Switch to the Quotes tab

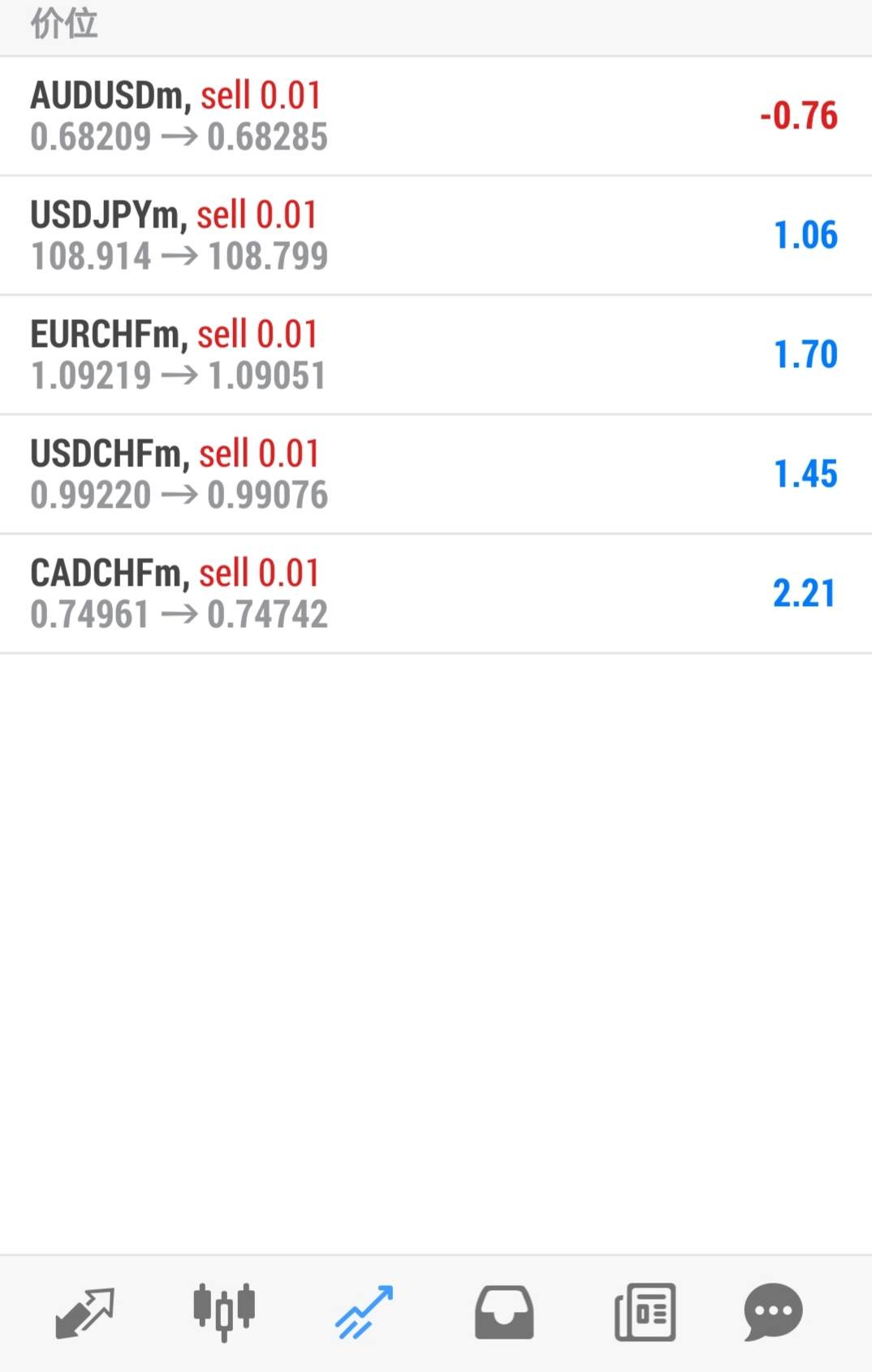[x=84, y=1312]
